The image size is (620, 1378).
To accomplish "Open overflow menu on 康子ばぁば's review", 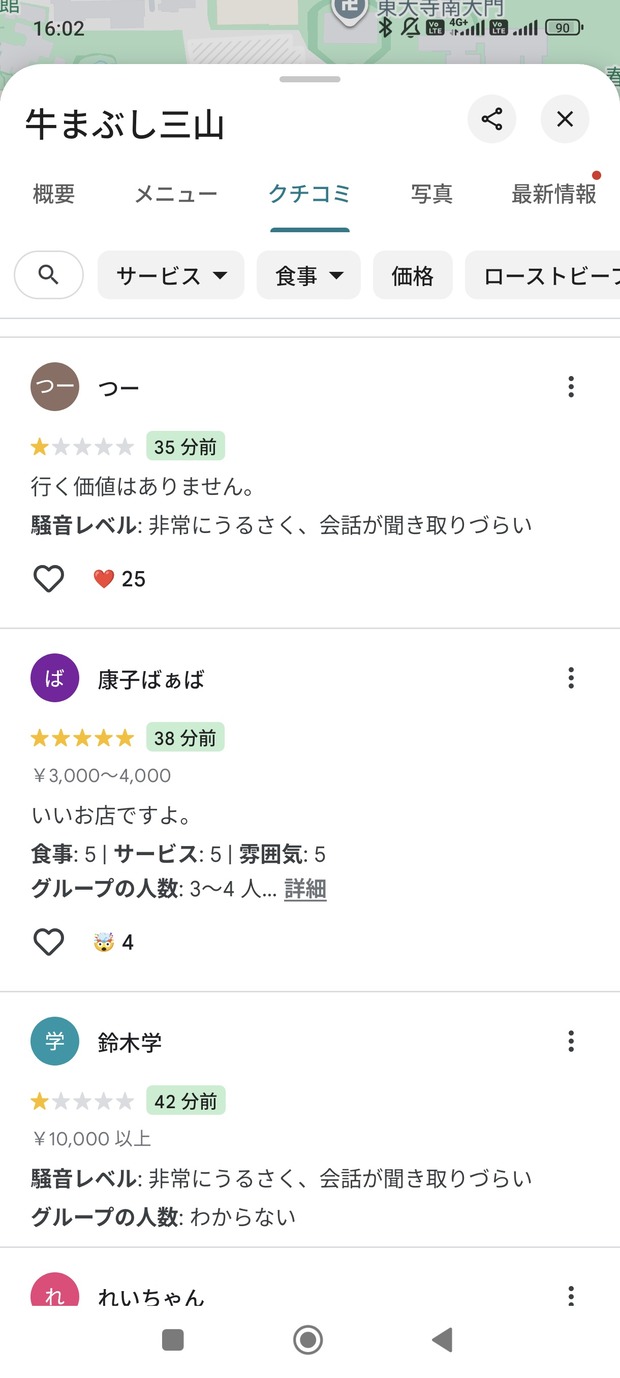I will click(571, 679).
